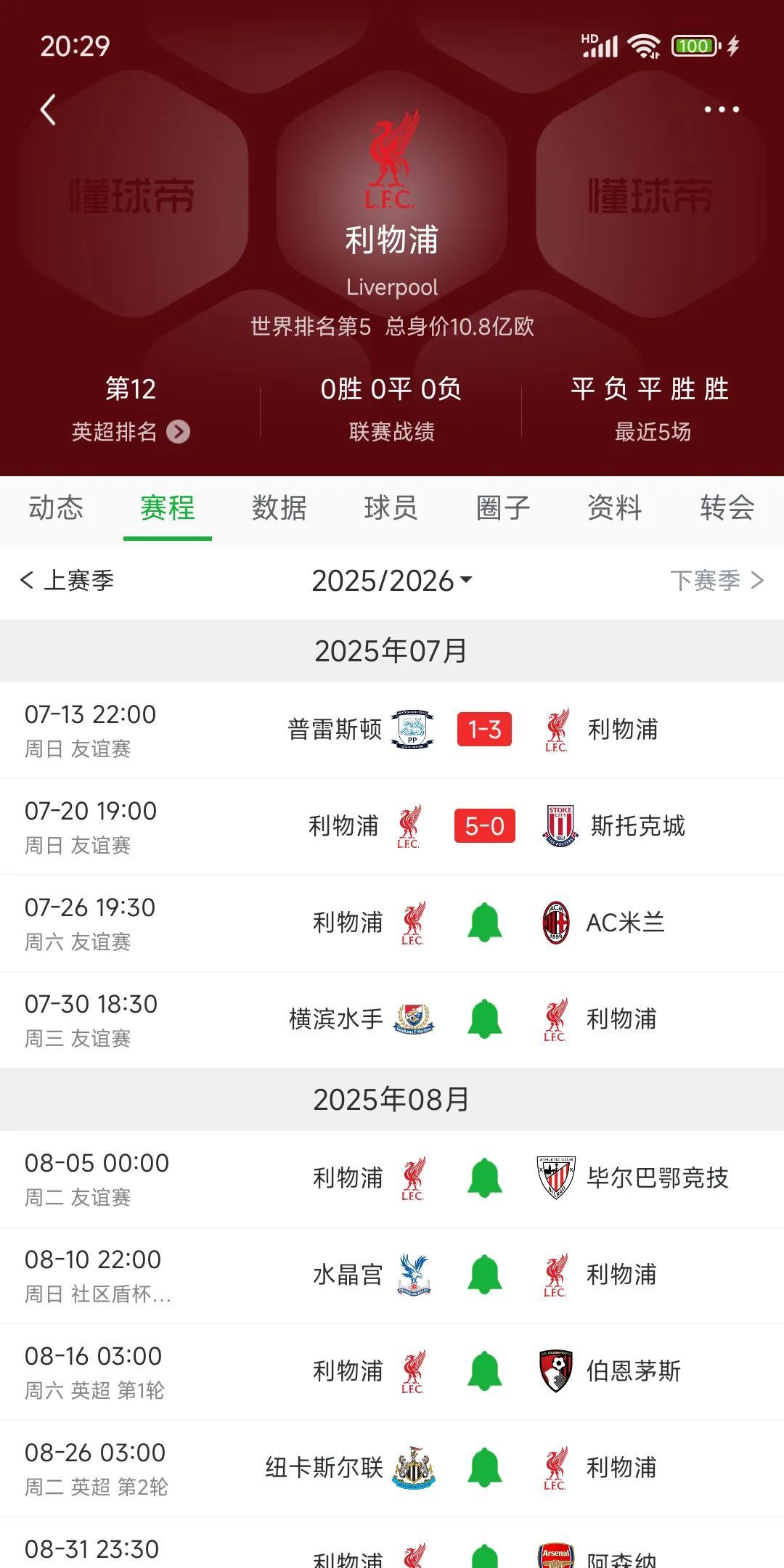This screenshot has height=1568, width=784.
Task: Select the 圈子 tab
Action: tap(503, 508)
